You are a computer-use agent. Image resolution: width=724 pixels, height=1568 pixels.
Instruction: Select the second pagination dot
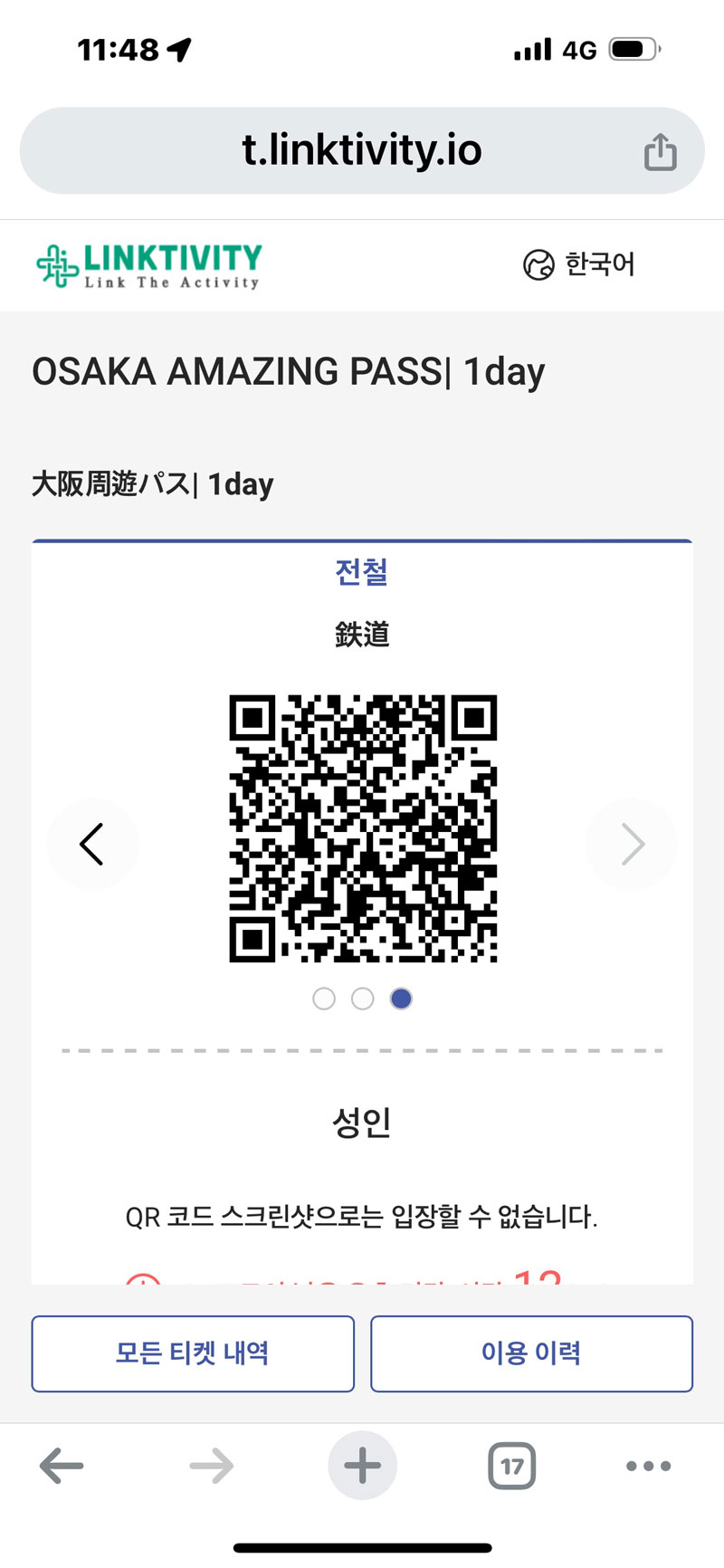[363, 999]
